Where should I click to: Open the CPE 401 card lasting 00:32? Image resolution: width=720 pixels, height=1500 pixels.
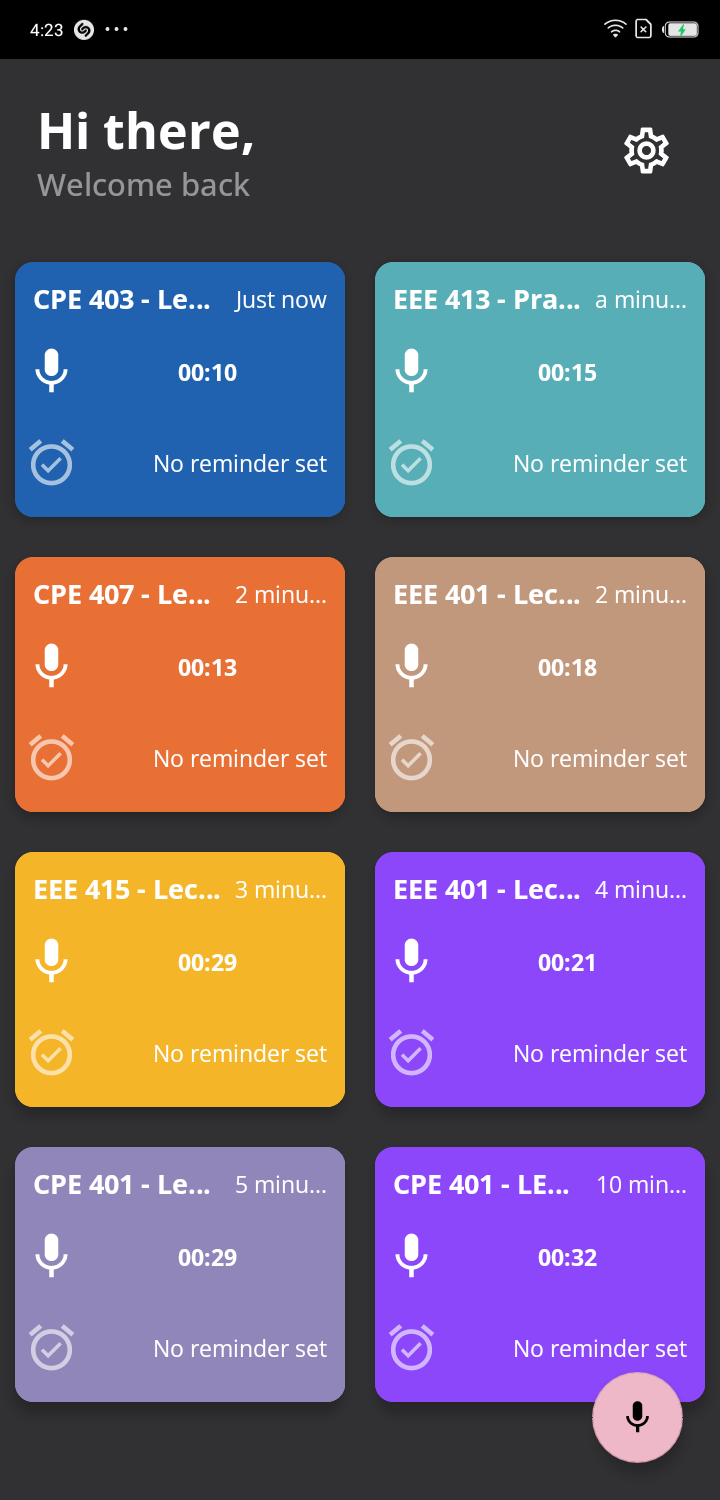(540, 1257)
